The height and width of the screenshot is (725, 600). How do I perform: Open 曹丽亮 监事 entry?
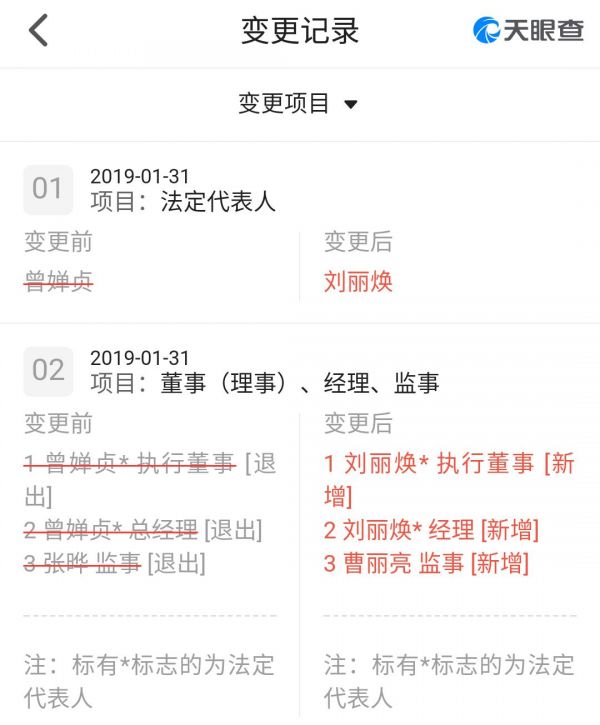tap(380, 563)
